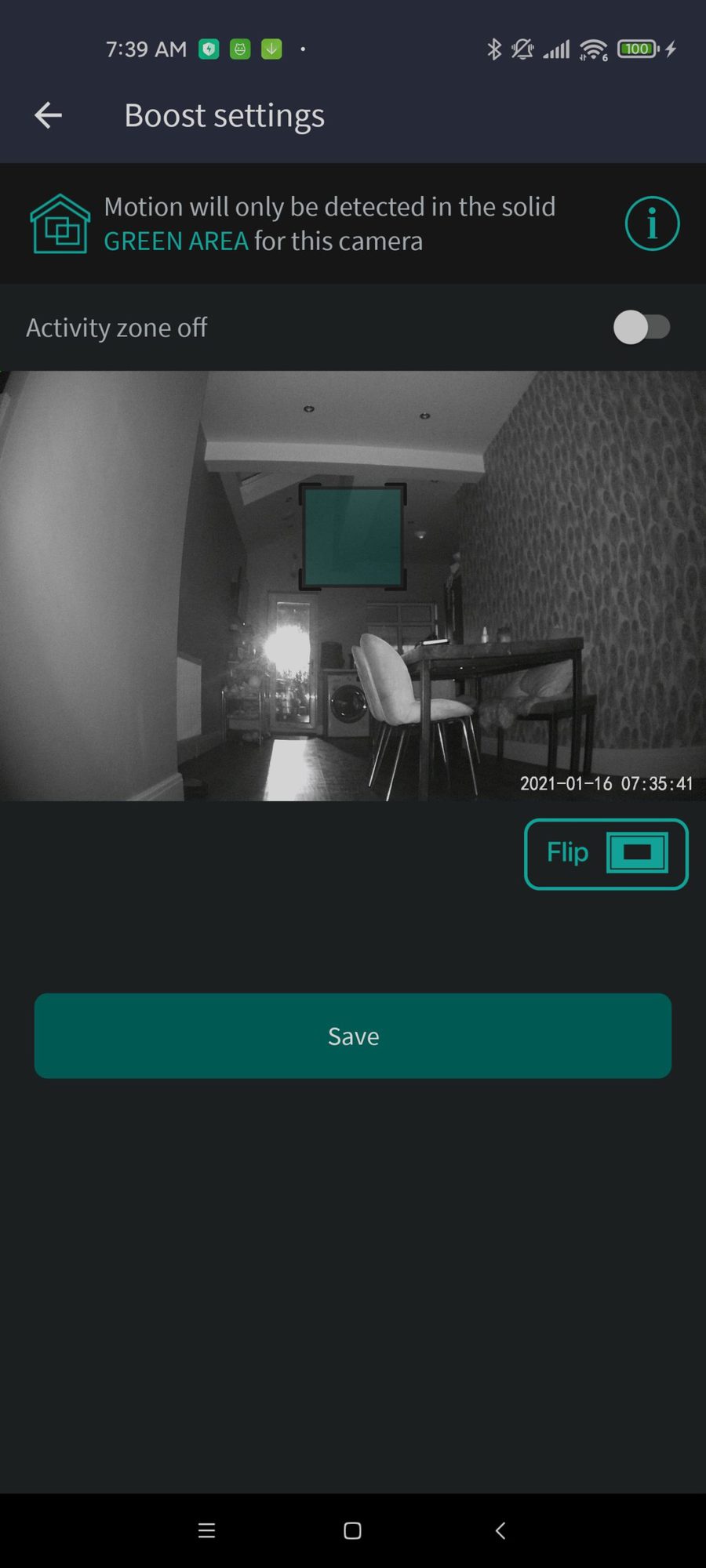The height and width of the screenshot is (1568, 706).
Task: Open the recent apps menu
Action: point(206,1530)
